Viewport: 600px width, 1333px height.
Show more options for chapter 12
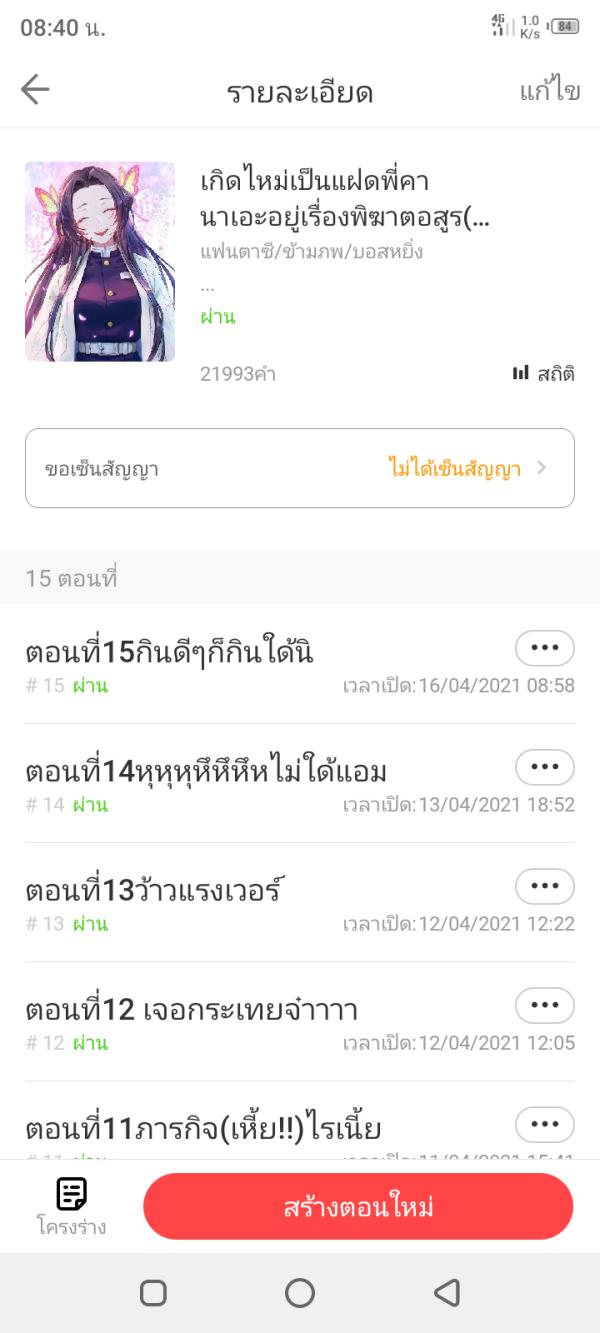(x=545, y=1005)
